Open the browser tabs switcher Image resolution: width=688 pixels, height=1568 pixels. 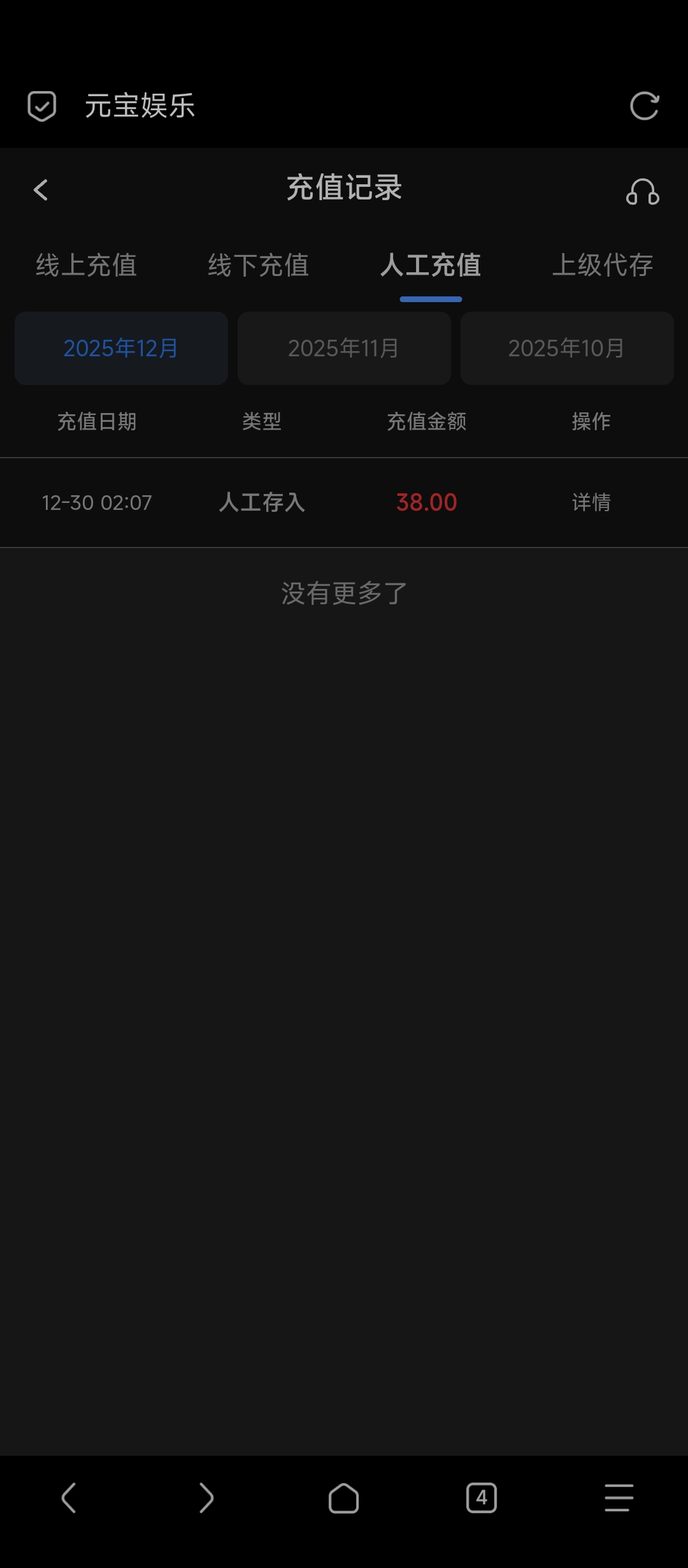pyautogui.click(x=482, y=1497)
